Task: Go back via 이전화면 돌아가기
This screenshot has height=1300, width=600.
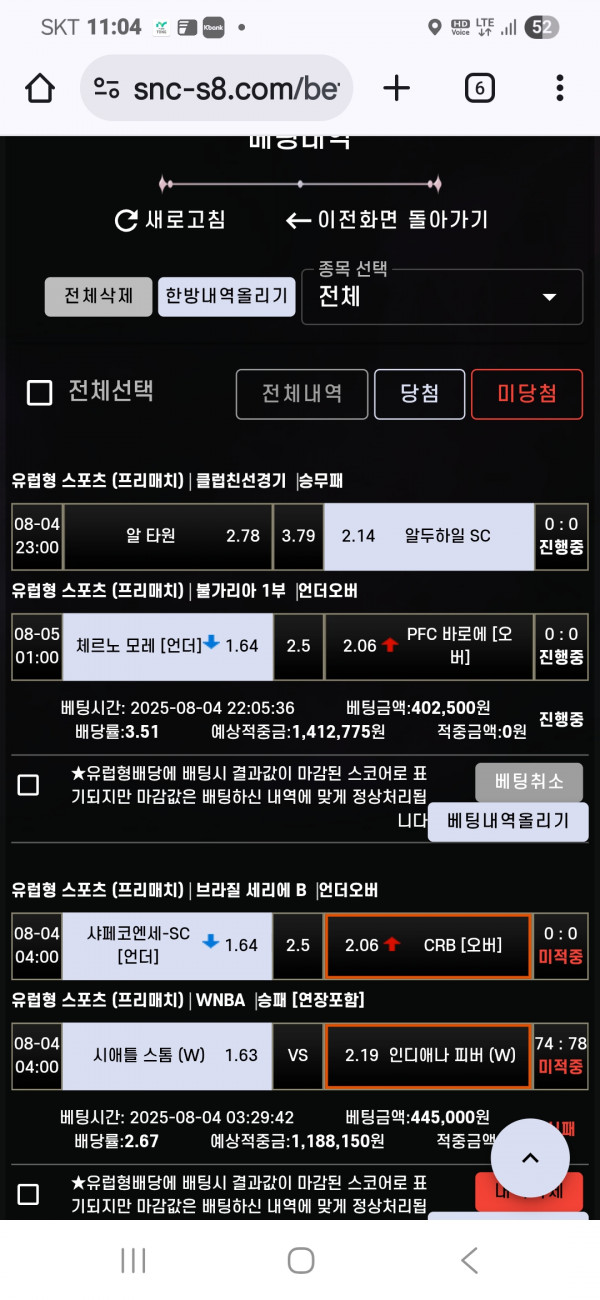Action: coord(388,220)
